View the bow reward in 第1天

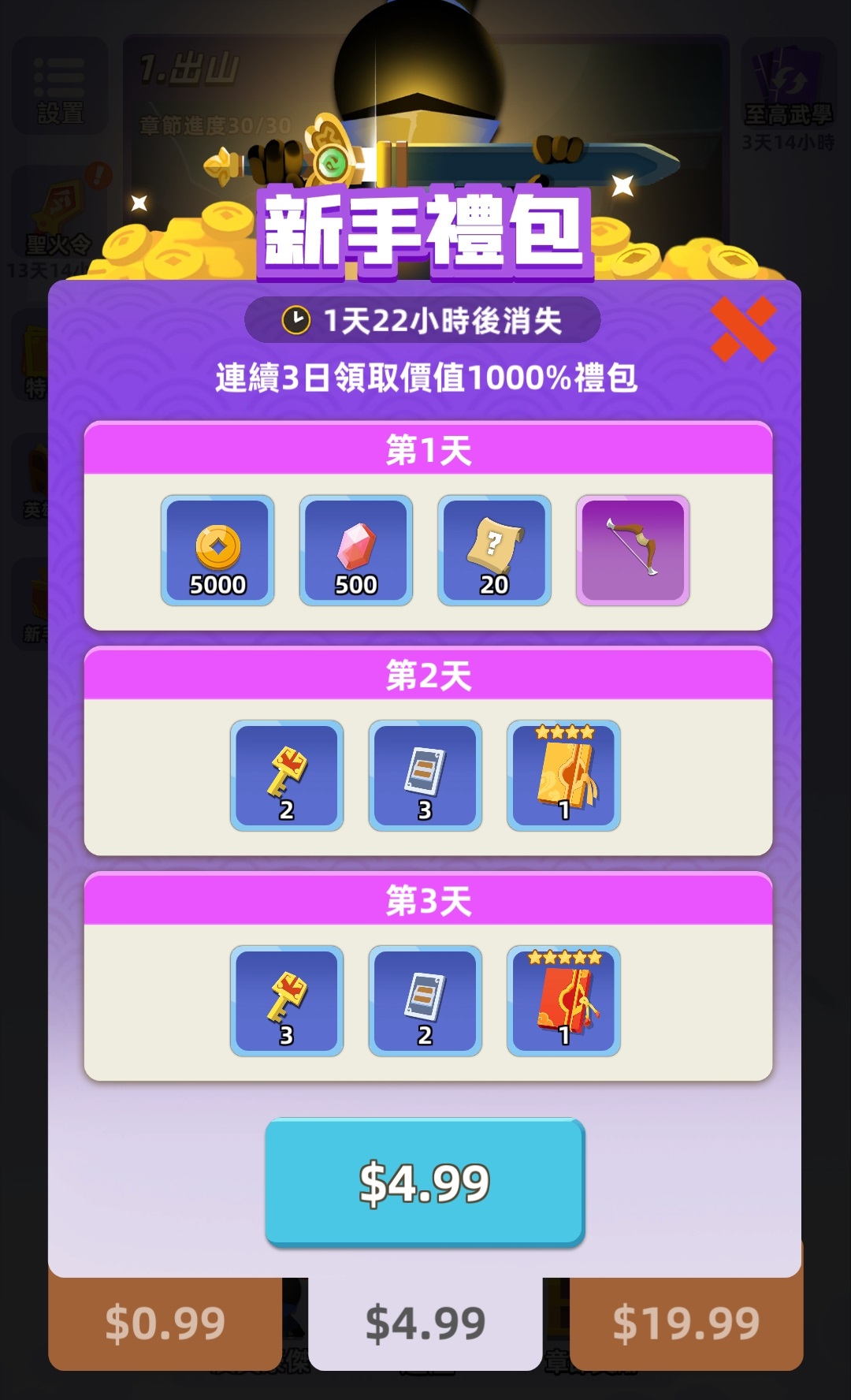click(633, 550)
